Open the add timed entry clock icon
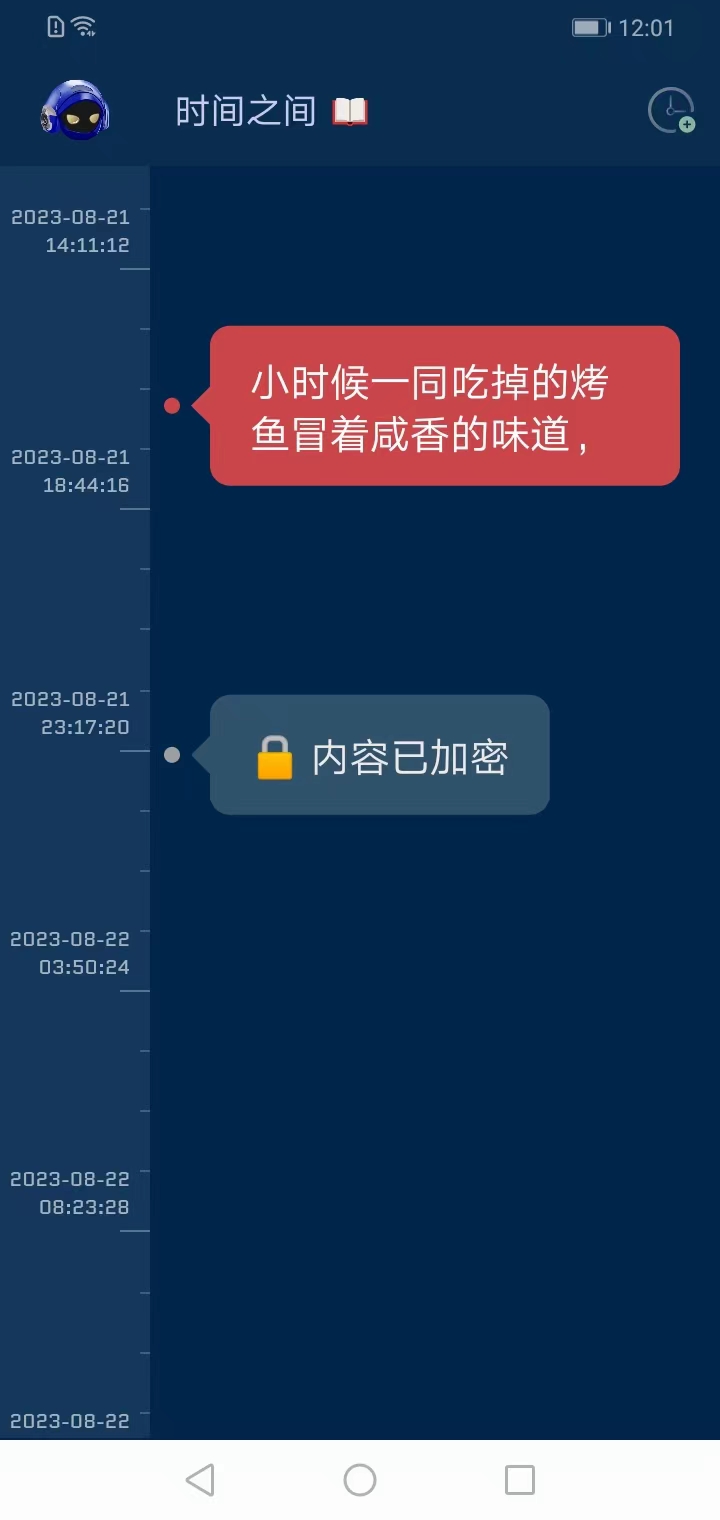Screen dimensions: 720x1520 click(669, 110)
